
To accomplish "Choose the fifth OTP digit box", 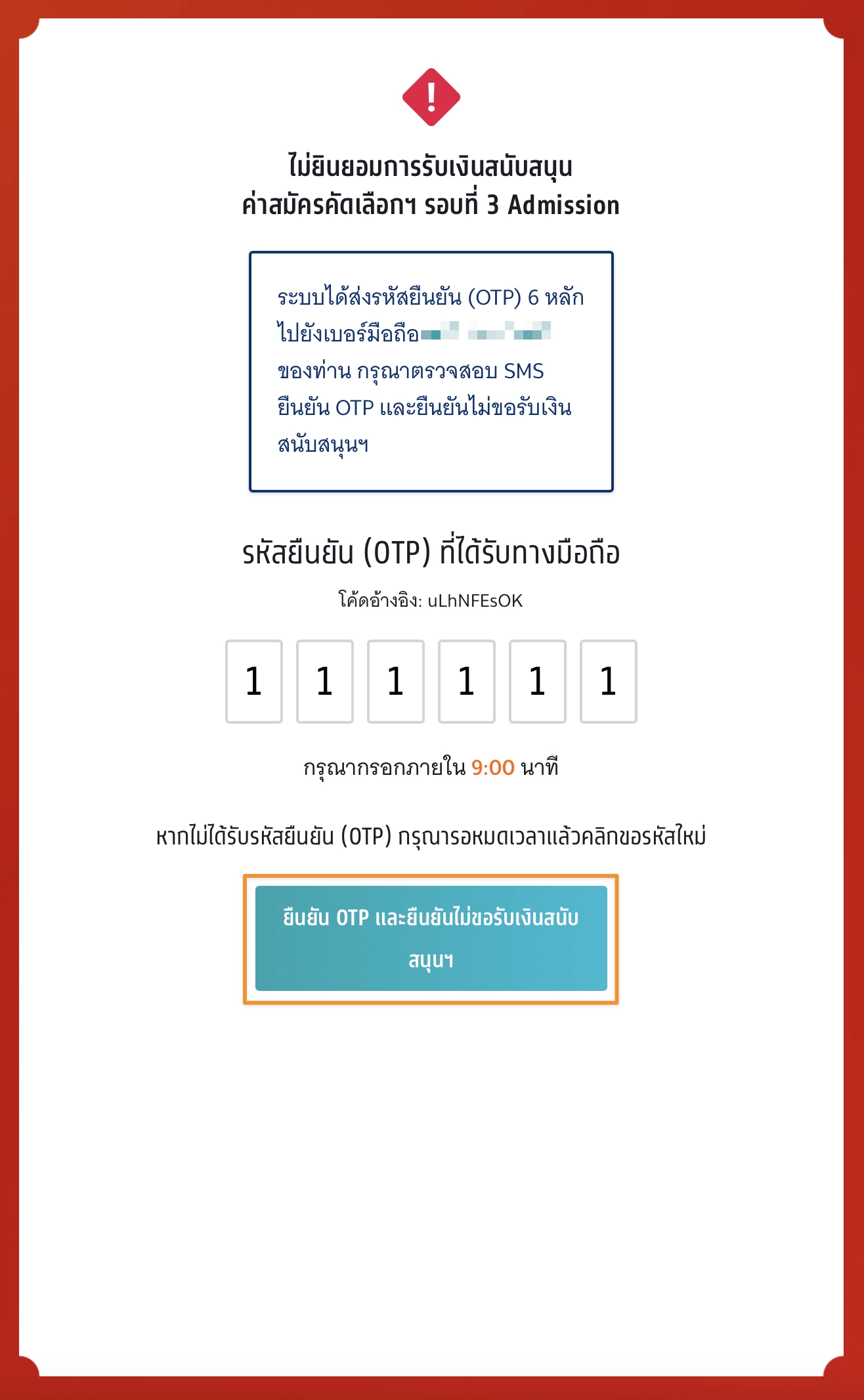I will click(x=538, y=682).
